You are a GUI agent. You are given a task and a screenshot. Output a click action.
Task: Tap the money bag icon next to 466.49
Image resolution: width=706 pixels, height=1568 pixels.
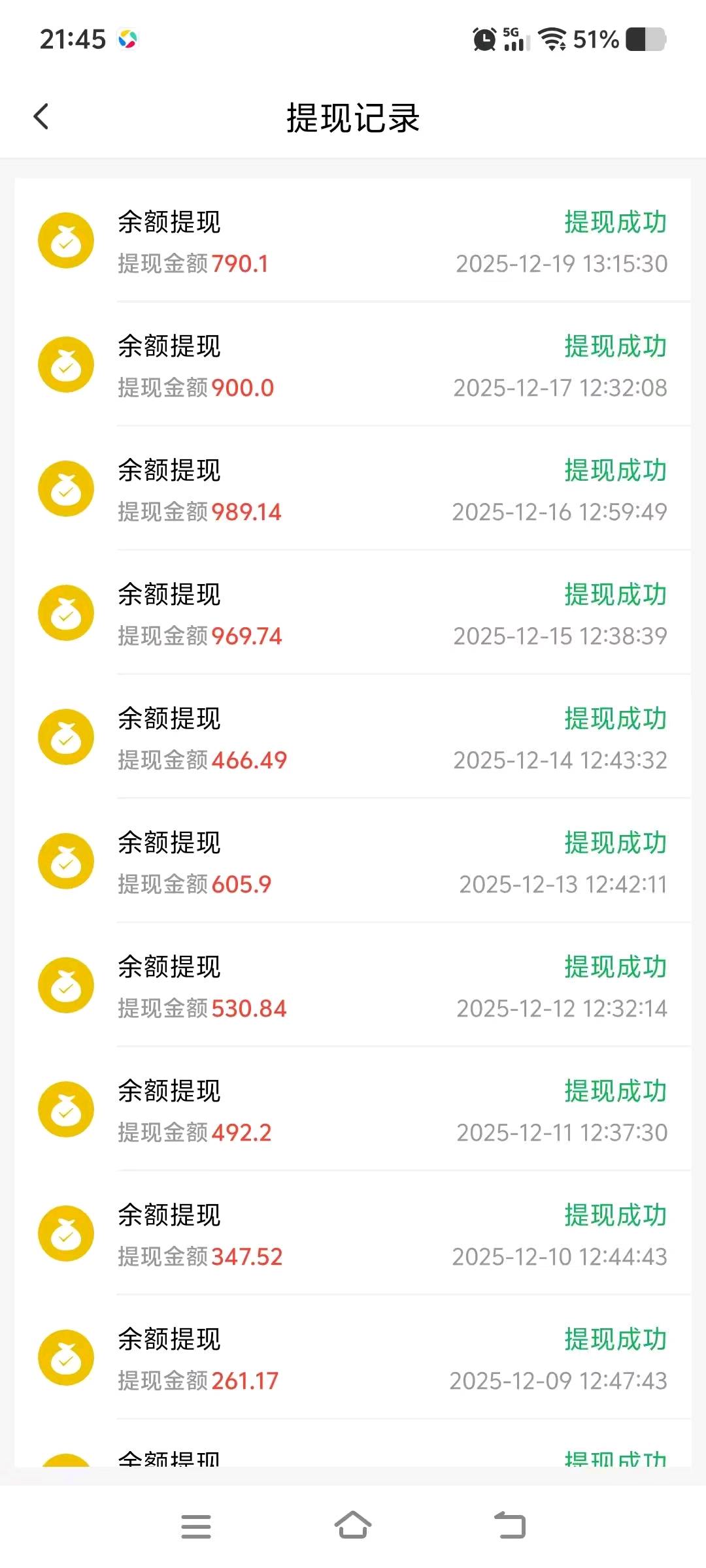65,736
